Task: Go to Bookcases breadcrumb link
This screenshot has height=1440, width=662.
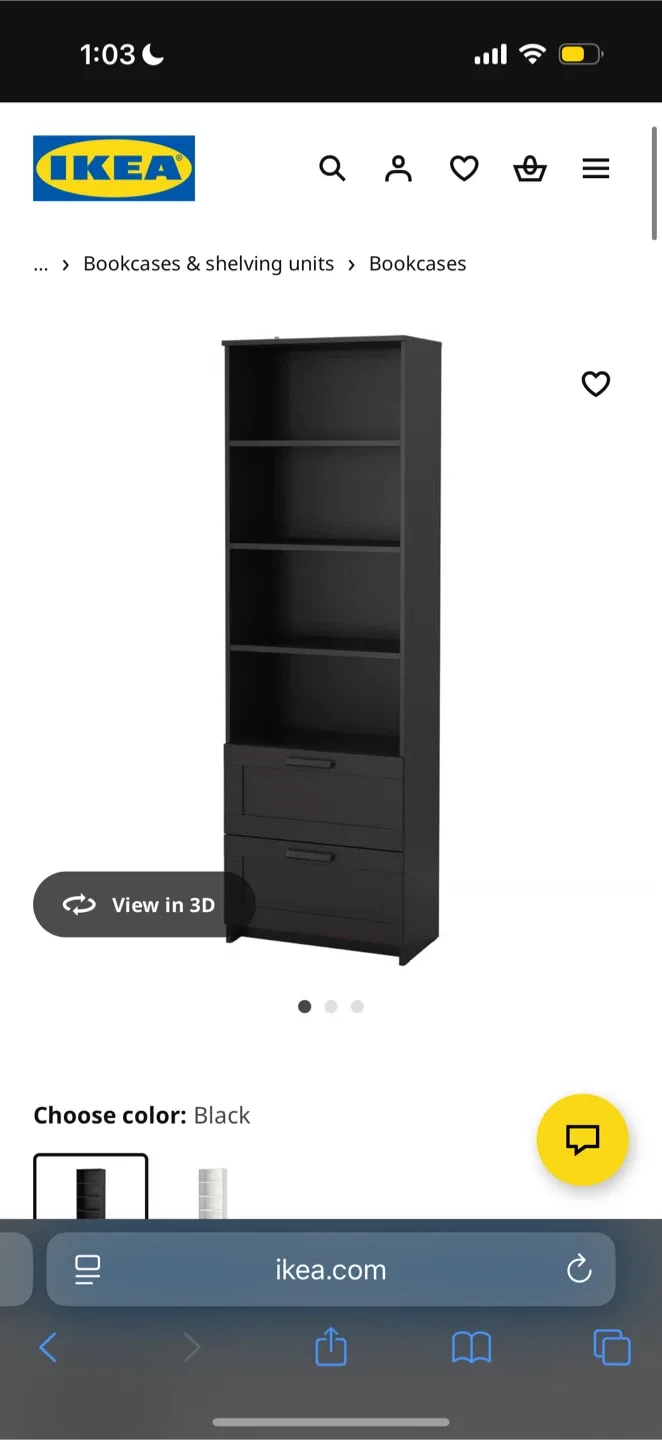Action: point(417,264)
